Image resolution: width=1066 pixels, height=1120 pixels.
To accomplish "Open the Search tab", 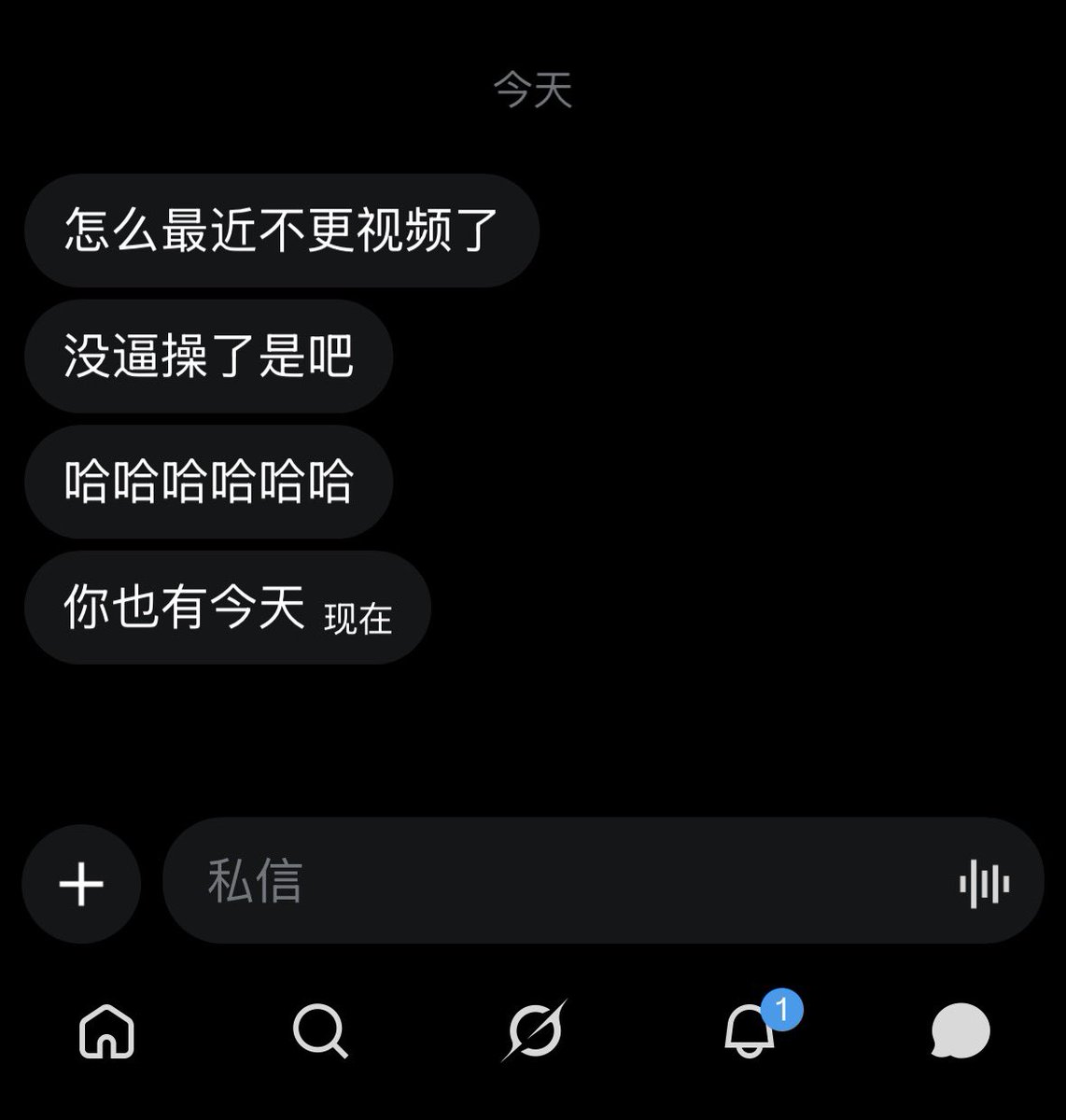I will click(320, 1031).
